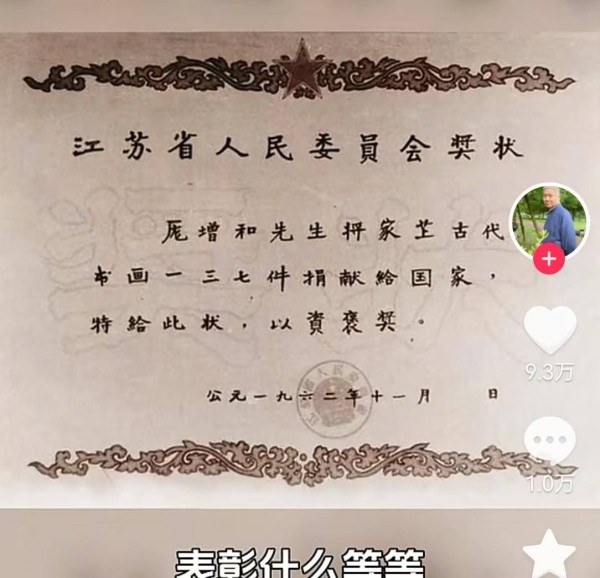Follow the creator with the plus button
The width and height of the screenshot is (600, 578).
tap(550, 259)
